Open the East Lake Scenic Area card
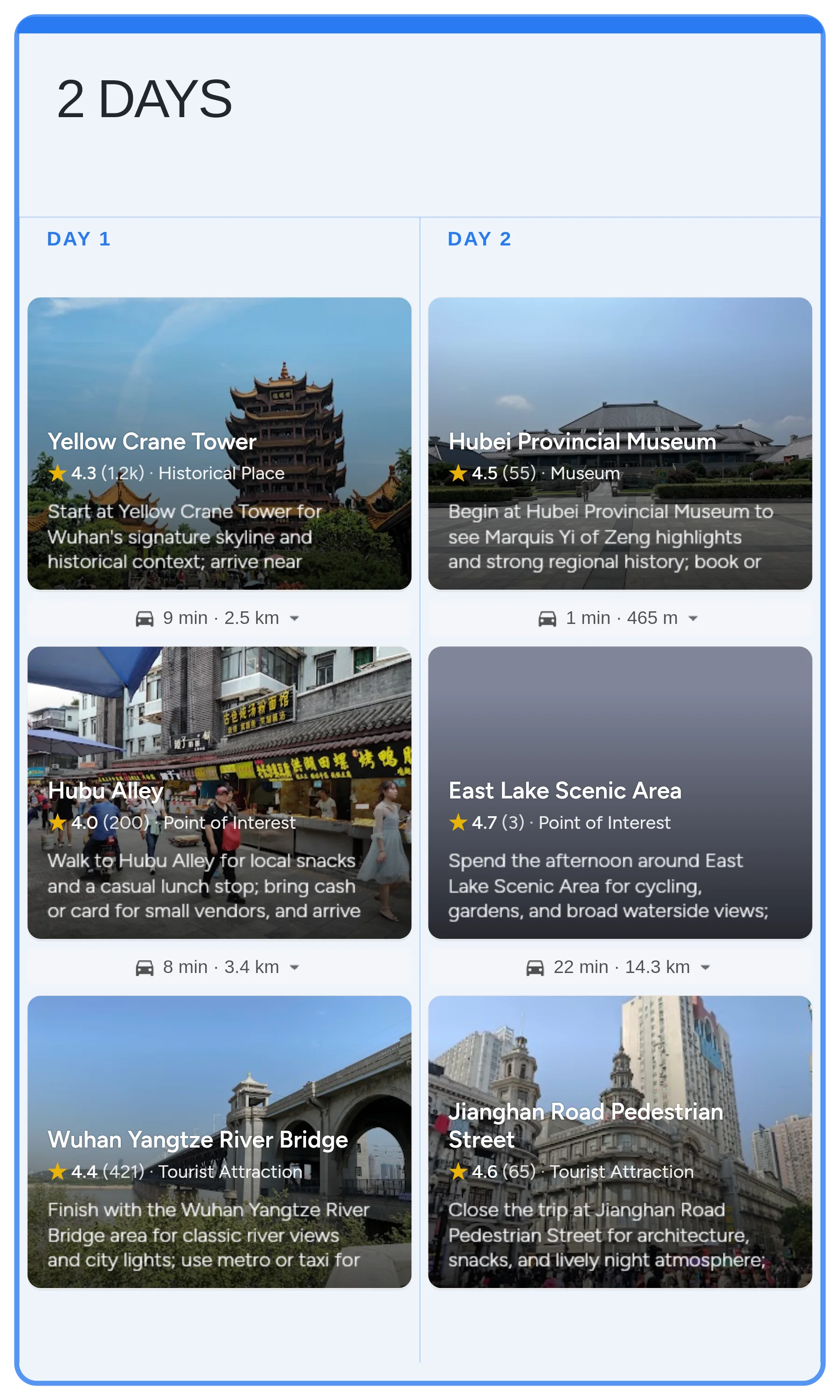Viewport: 840px width, 1400px height. (x=620, y=792)
